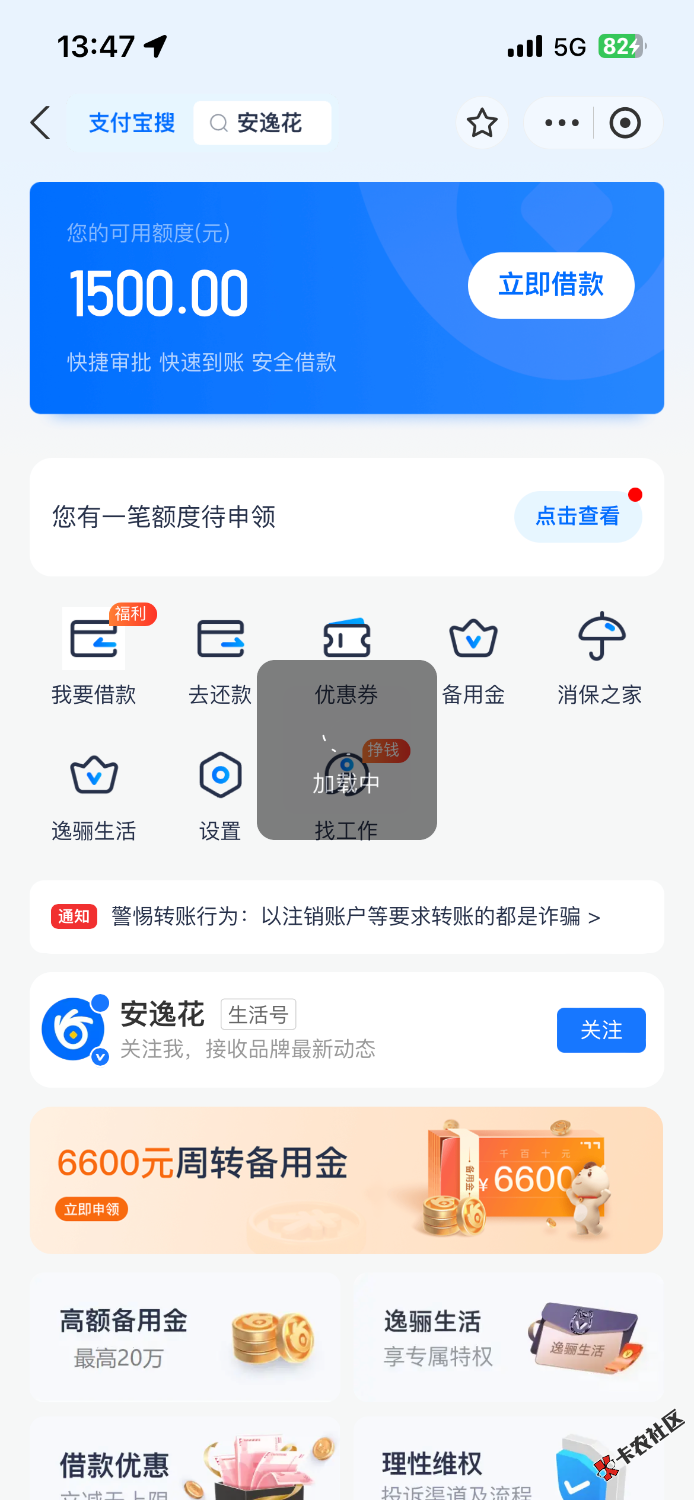Open the 去还款 repayment shortcut
The width and height of the screenshot is (694, 1500).
220,655
